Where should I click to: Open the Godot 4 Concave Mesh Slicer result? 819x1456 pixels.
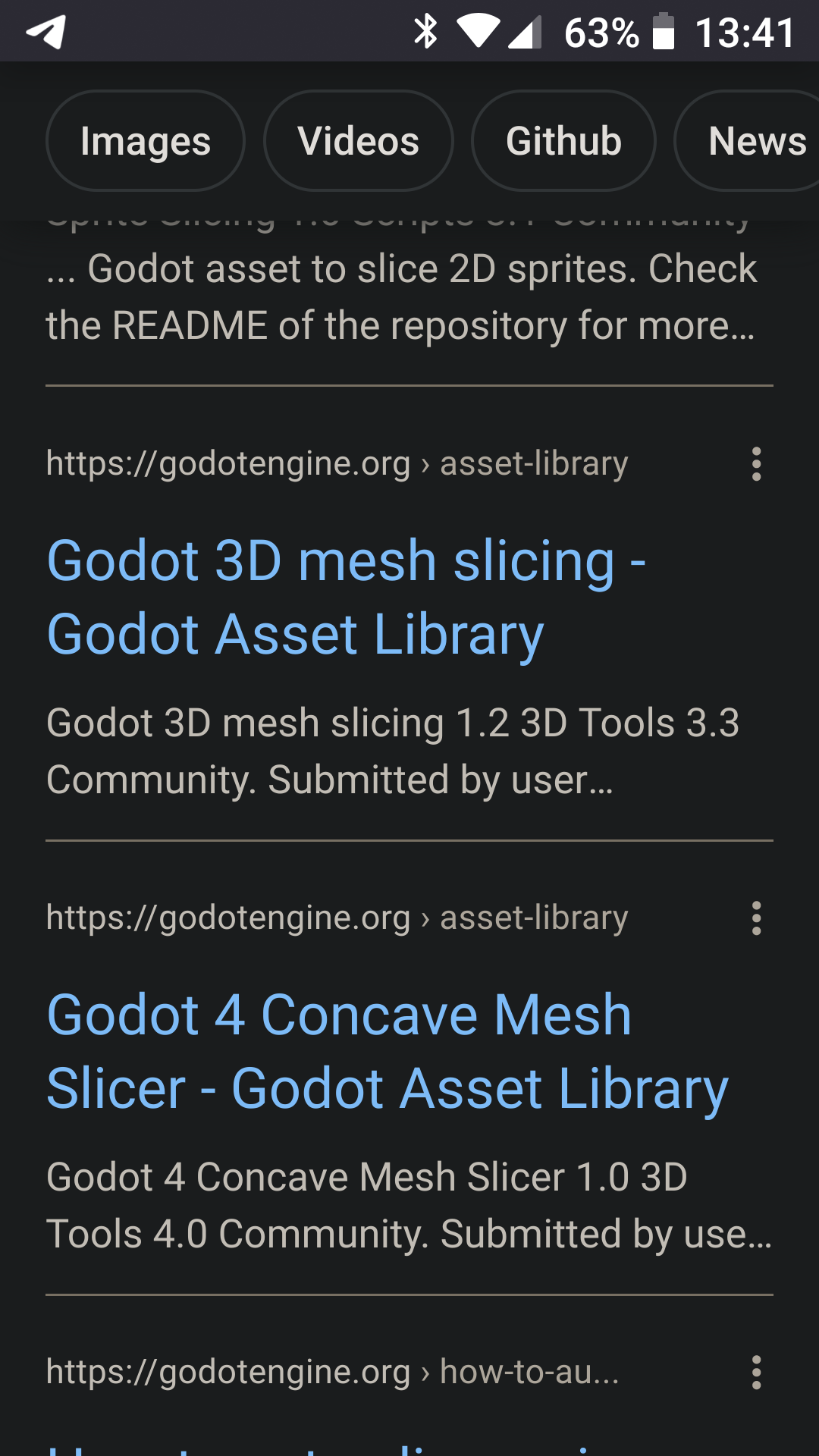tap(387, 1052)
